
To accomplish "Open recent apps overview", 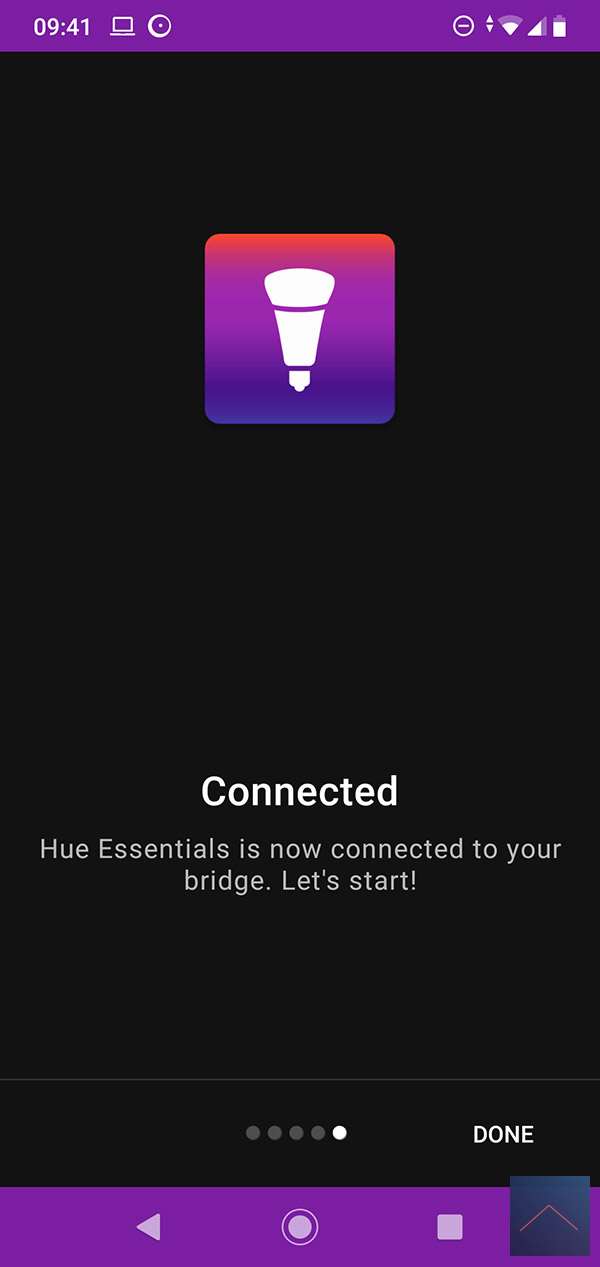I will [450, 1226].
